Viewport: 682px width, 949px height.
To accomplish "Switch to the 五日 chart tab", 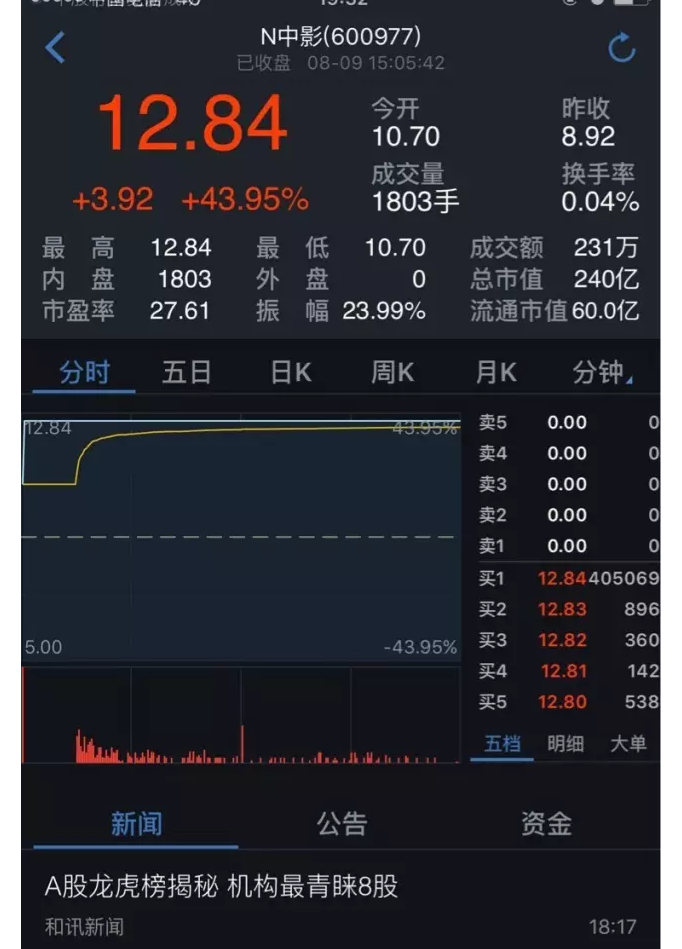I will click(187, 373).
